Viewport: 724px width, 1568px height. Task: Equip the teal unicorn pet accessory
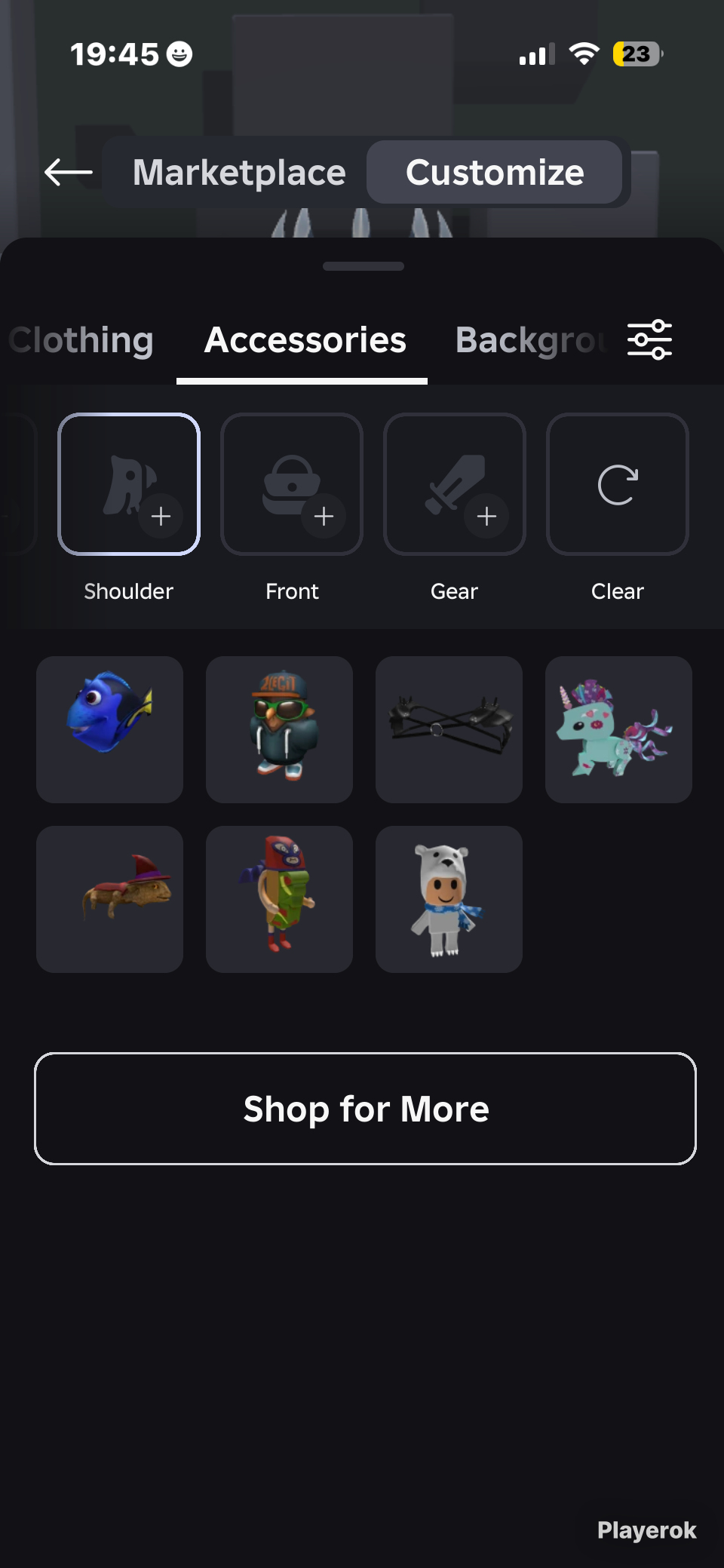click(x=619, y=729)
